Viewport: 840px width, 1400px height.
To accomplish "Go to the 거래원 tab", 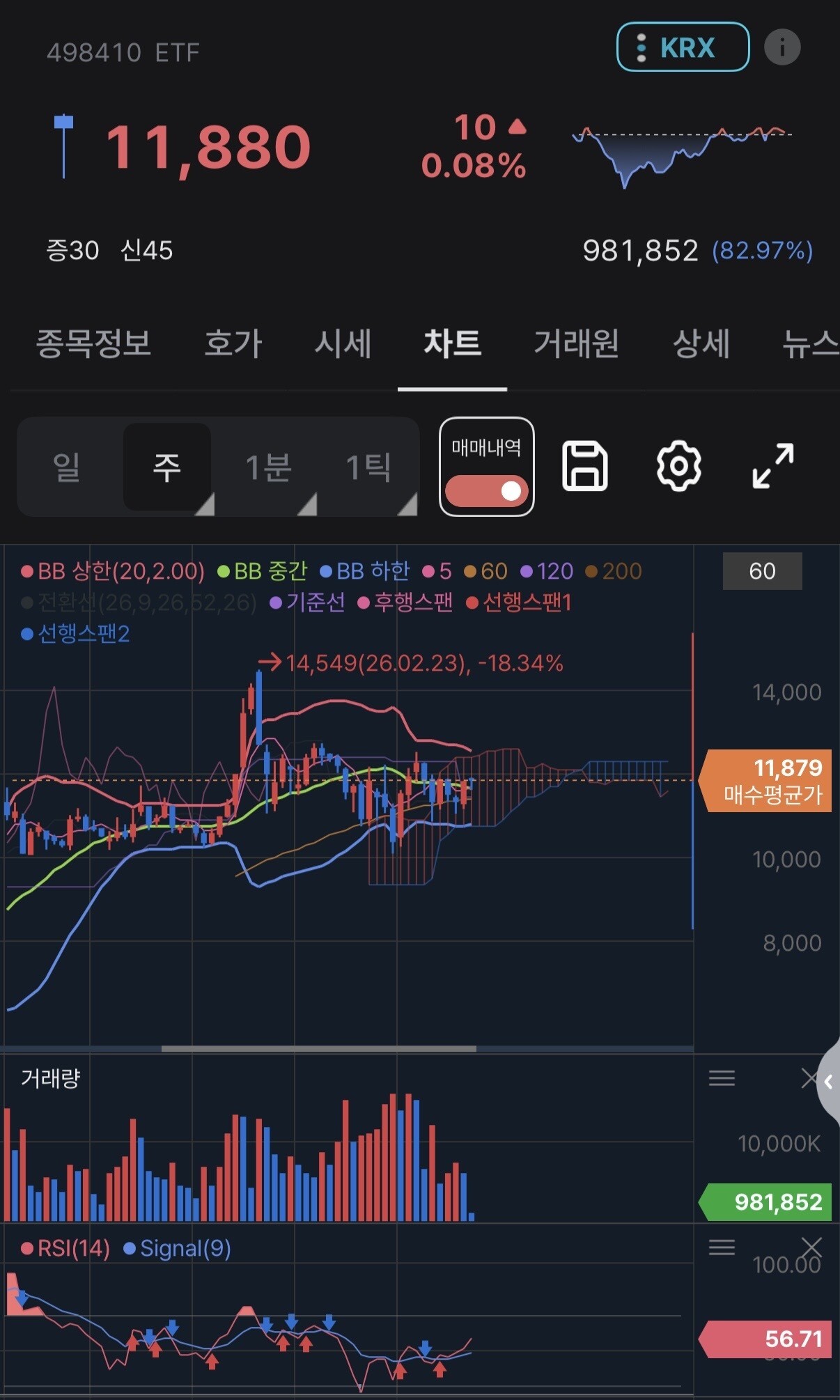I will [x=576, y=343].
